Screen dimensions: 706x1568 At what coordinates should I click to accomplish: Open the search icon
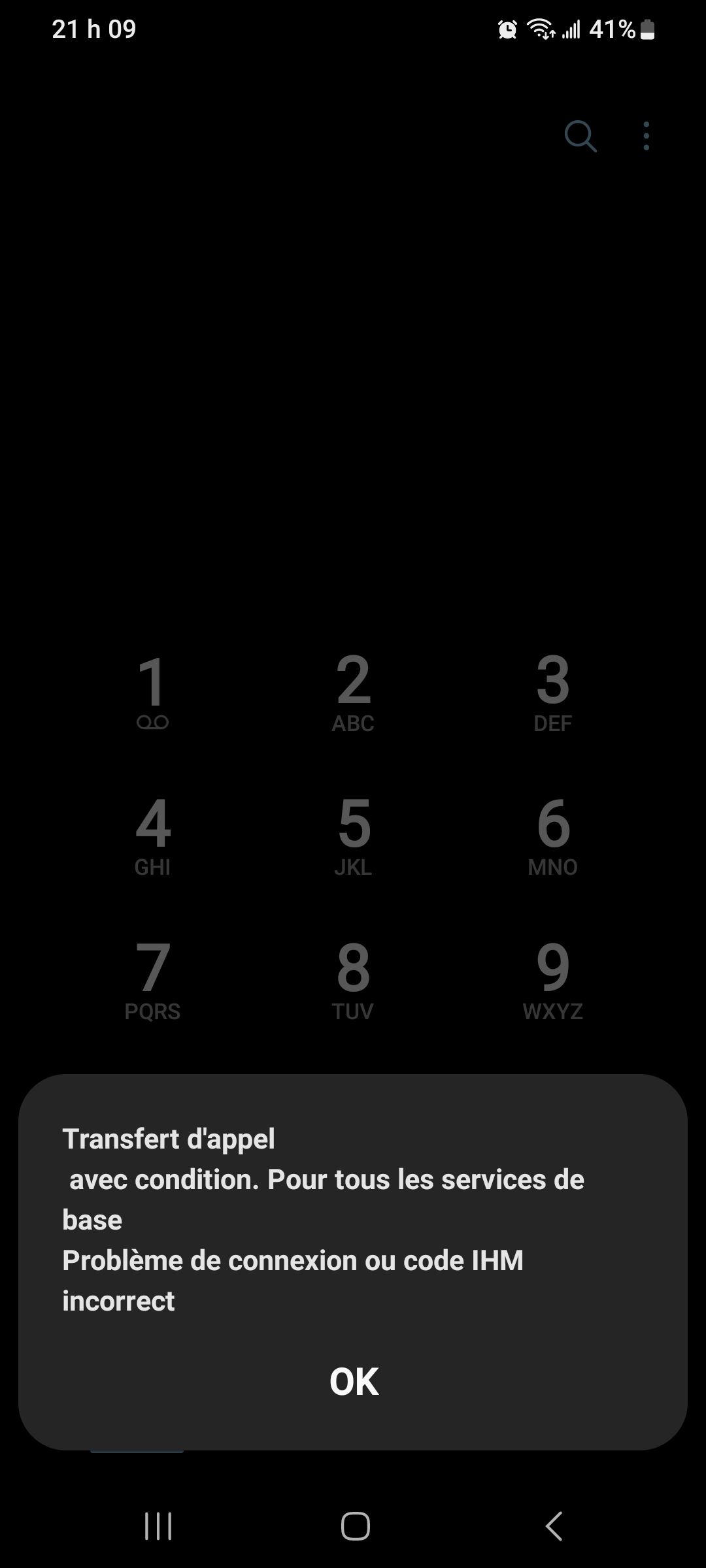click(x=580, y=137)
